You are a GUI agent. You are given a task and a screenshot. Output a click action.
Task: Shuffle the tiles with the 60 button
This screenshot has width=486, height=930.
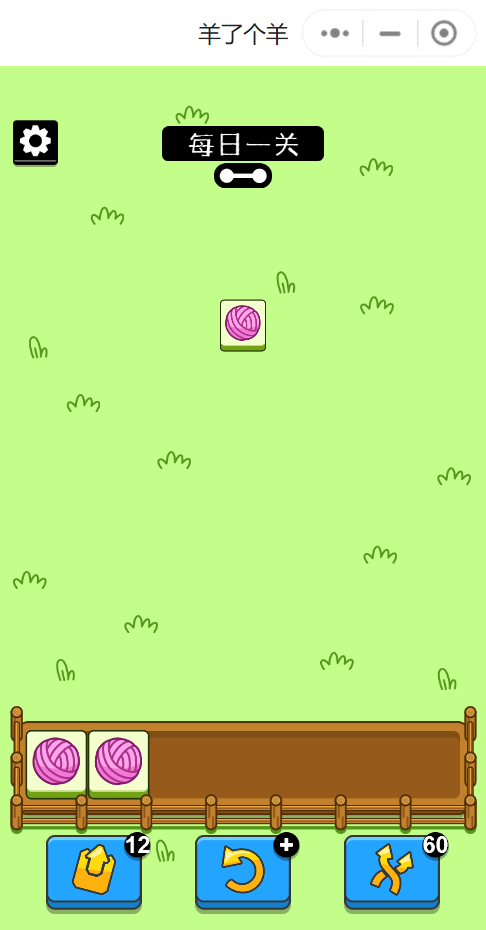pyautogui.click(x=392, y=871)
